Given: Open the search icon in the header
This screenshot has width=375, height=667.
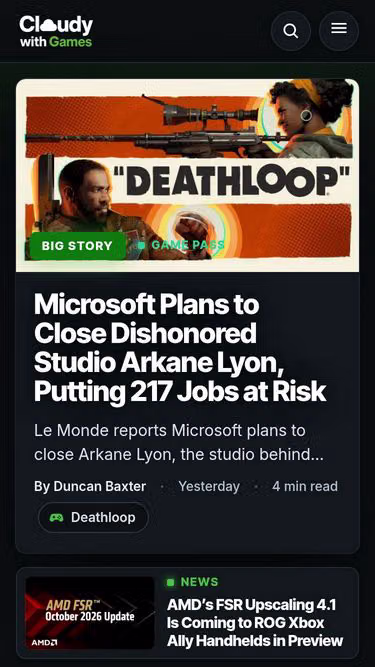Looking at the screenshot, I should (290, 31).
